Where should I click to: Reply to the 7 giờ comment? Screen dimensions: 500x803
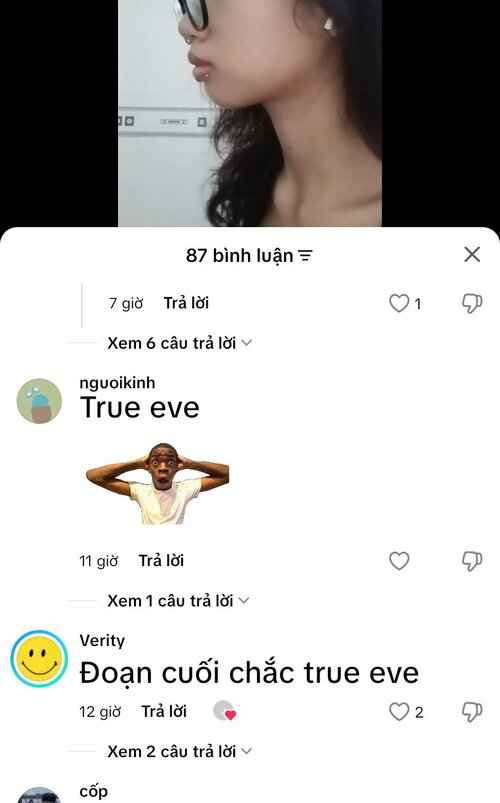click(186, 303)
